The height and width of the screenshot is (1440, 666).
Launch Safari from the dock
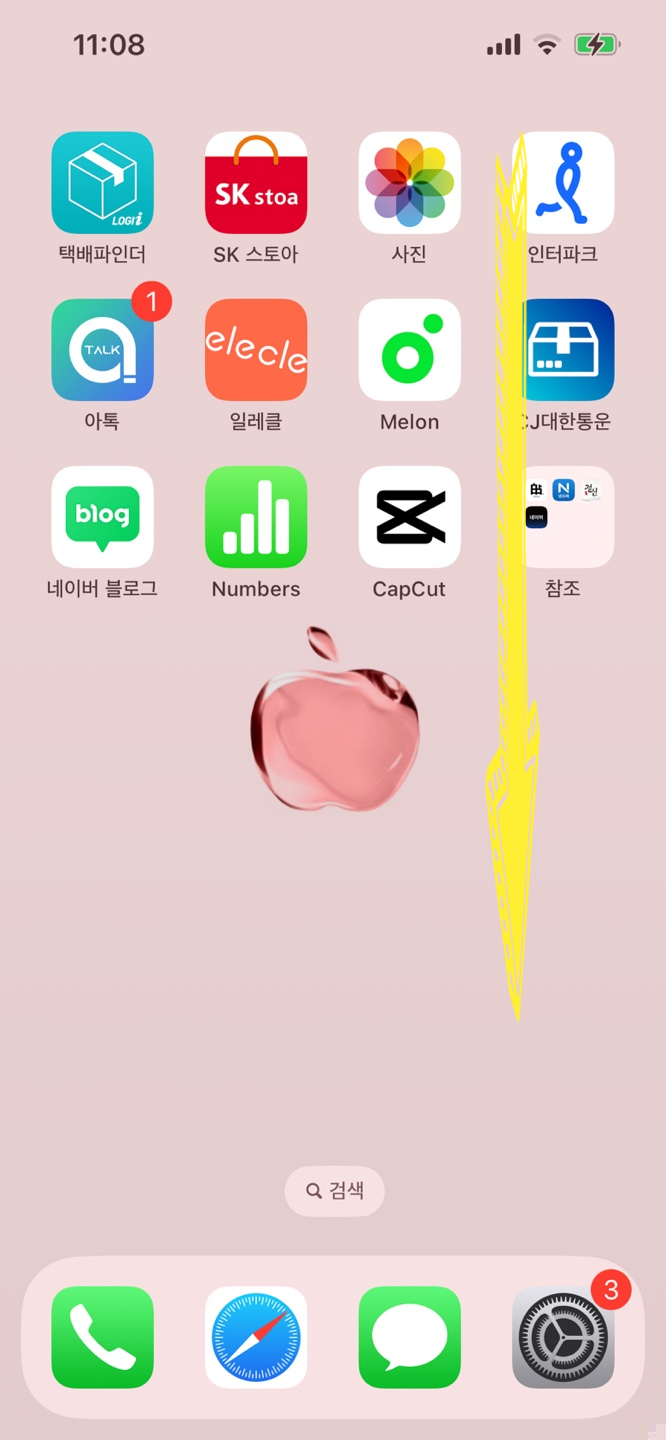pos(256,1337)
